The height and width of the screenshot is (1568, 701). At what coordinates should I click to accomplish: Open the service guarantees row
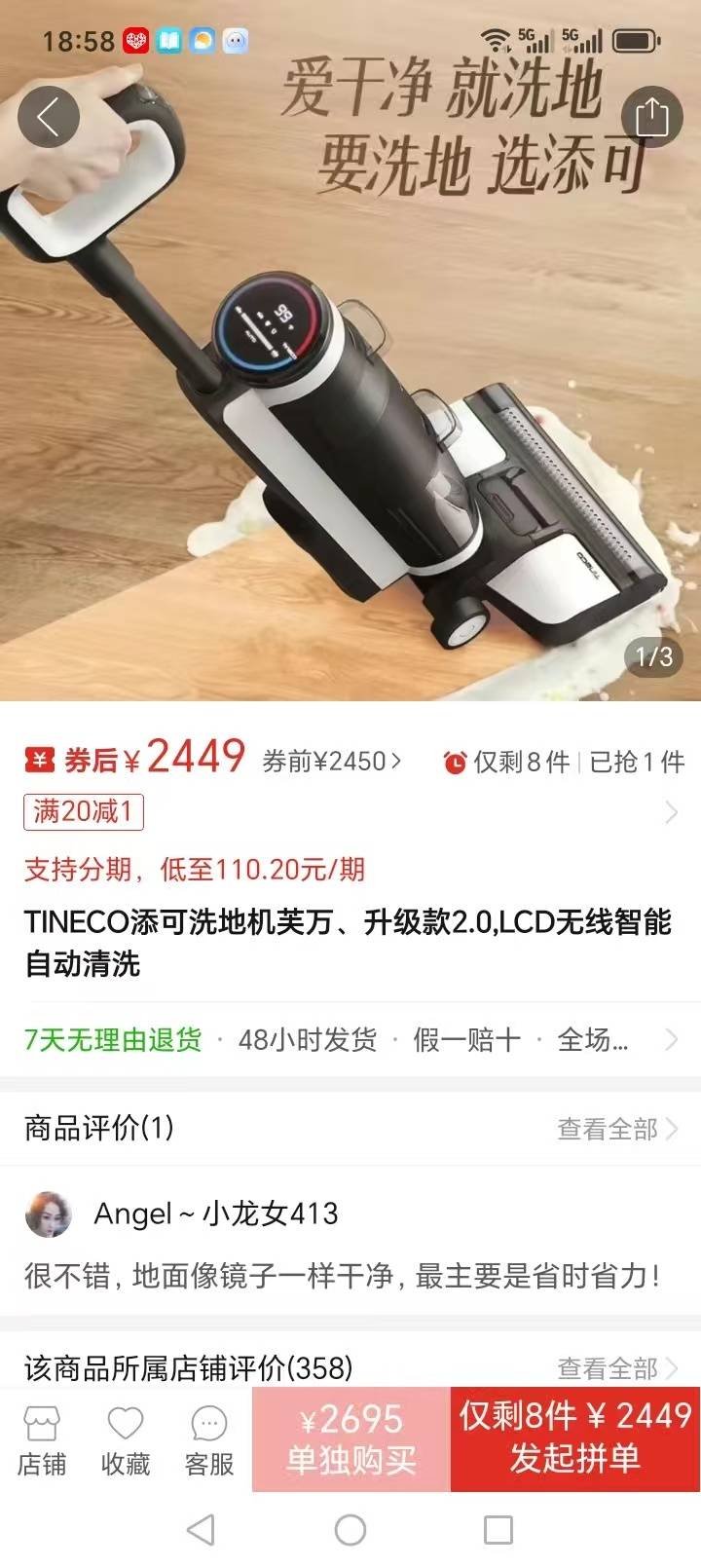[350, 1040]
